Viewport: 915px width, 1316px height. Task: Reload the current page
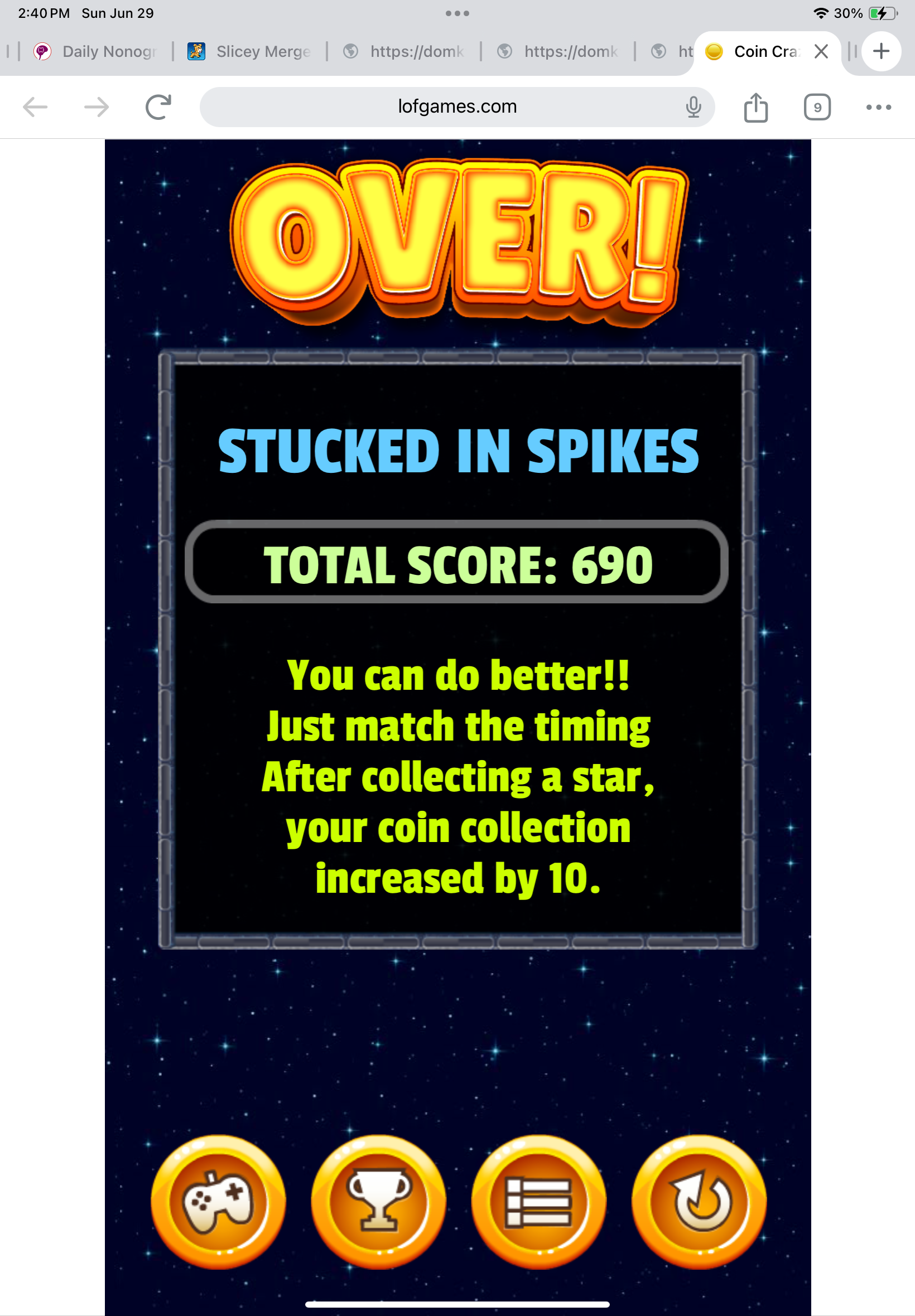point(158,107)
